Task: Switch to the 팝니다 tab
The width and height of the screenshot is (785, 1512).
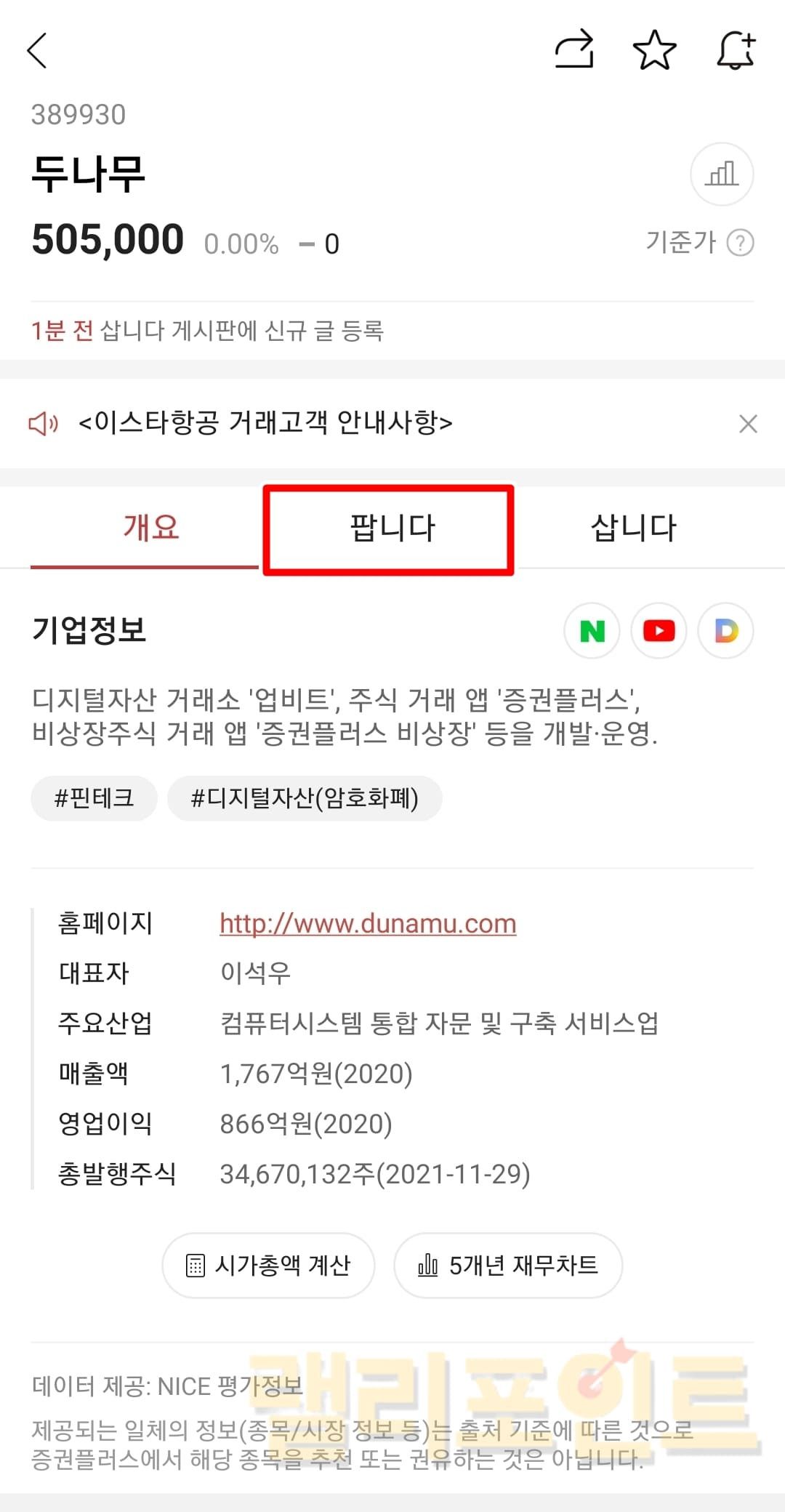Action: [x=391, y=528]
